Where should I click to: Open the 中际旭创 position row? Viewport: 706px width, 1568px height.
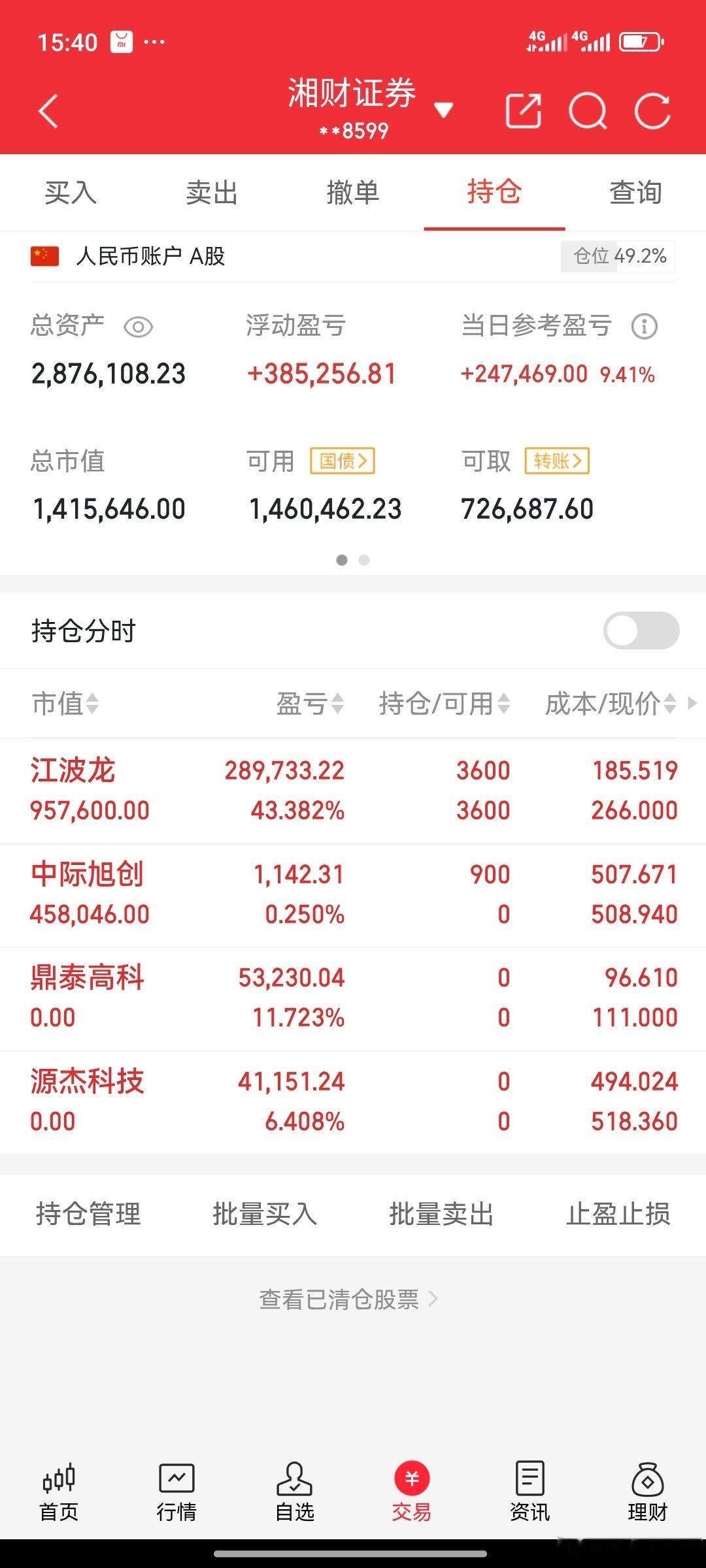[353, 894]
